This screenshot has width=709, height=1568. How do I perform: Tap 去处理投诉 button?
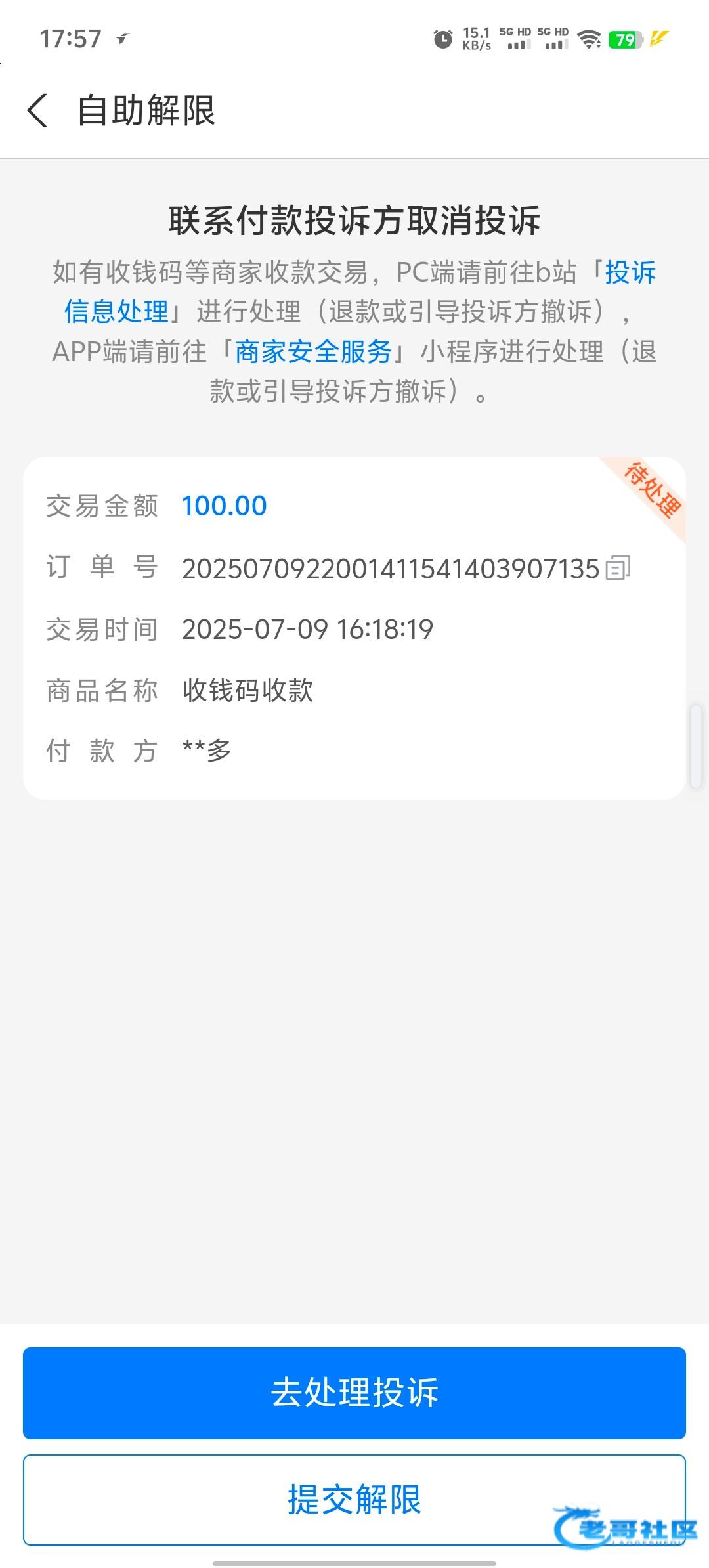click(354, 1393)
